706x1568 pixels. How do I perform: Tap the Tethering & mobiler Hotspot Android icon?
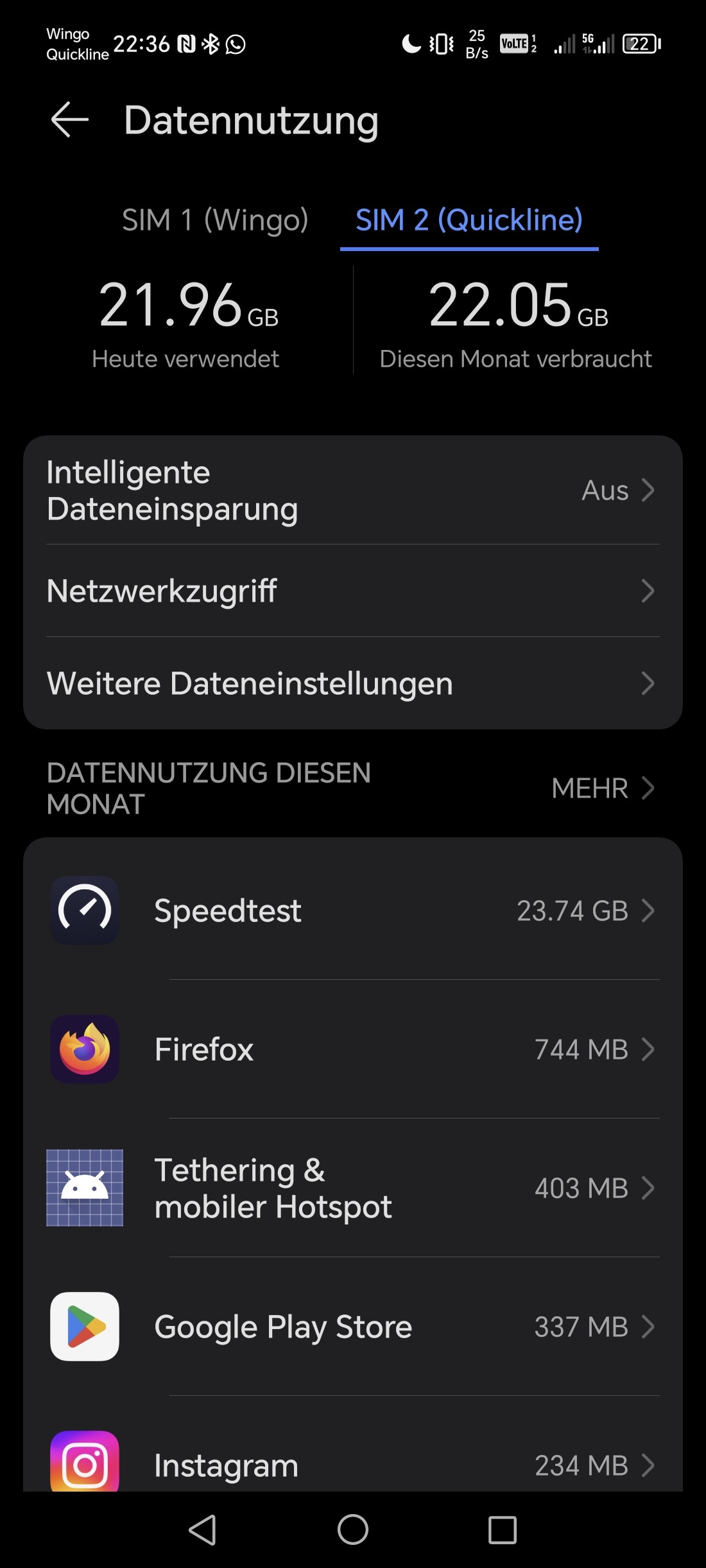[x=84, y=1187]
